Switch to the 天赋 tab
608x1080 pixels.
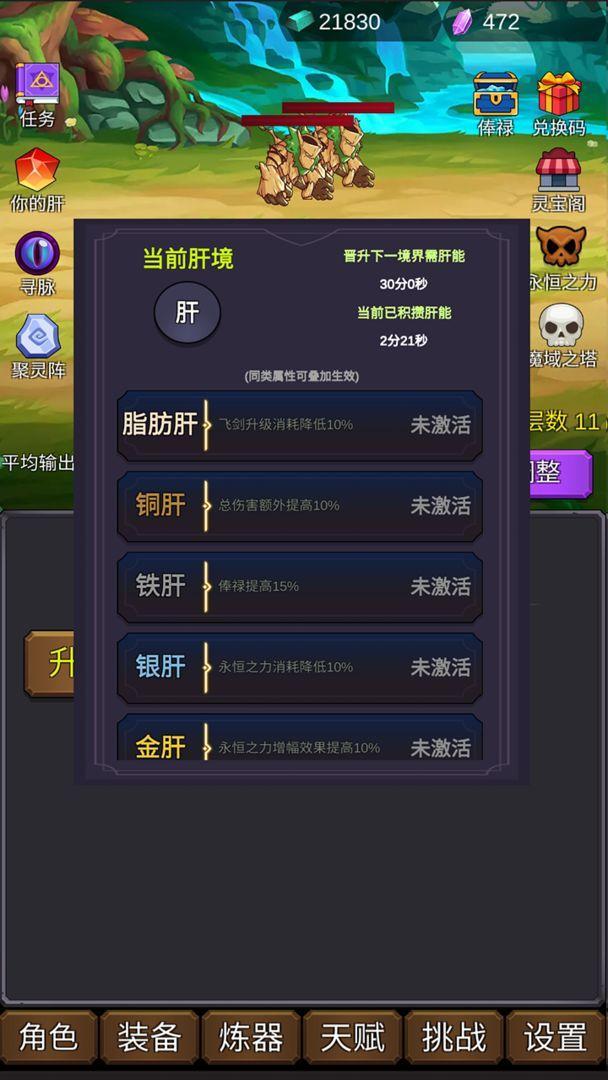pyautogui.click(x=353, y=1037)
